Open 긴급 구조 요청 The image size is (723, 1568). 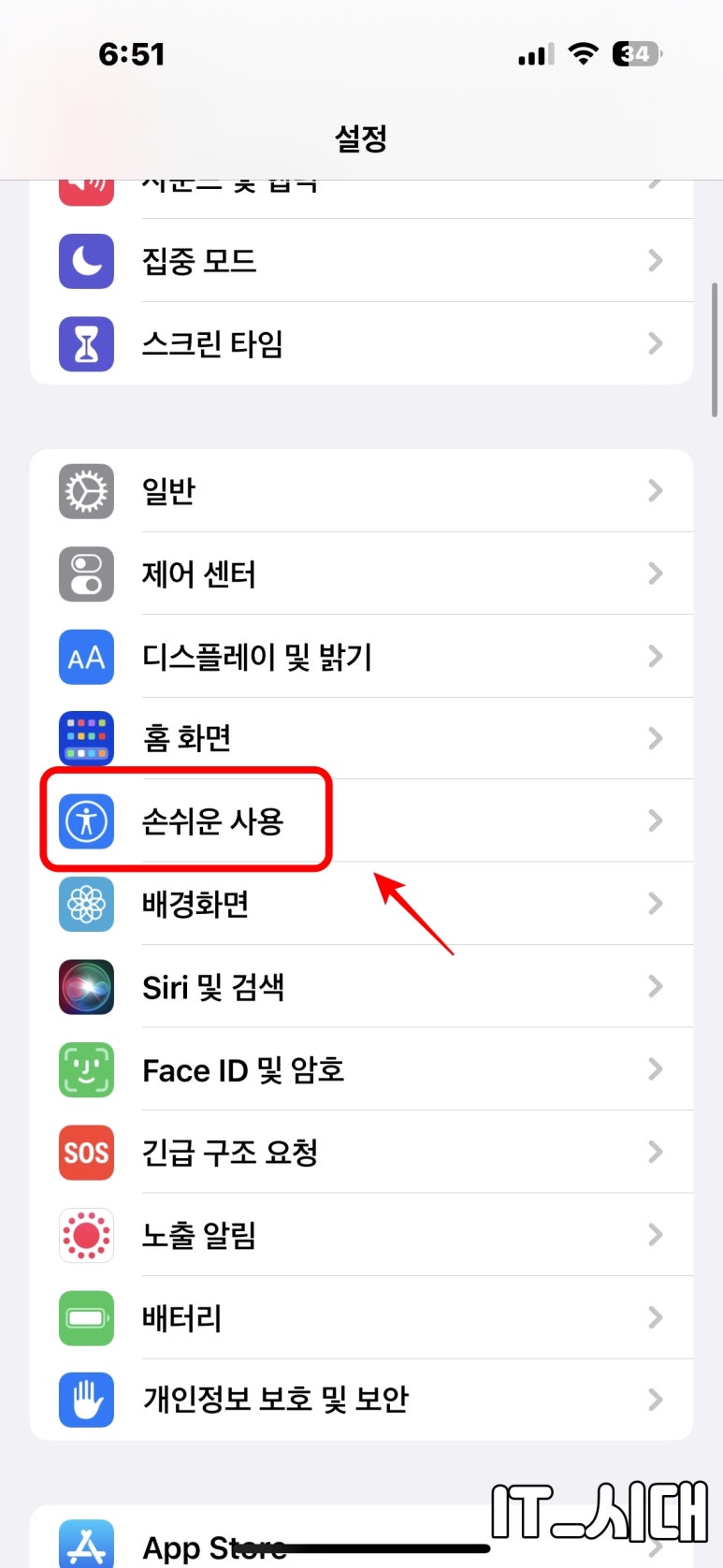tap(361, 1152)
